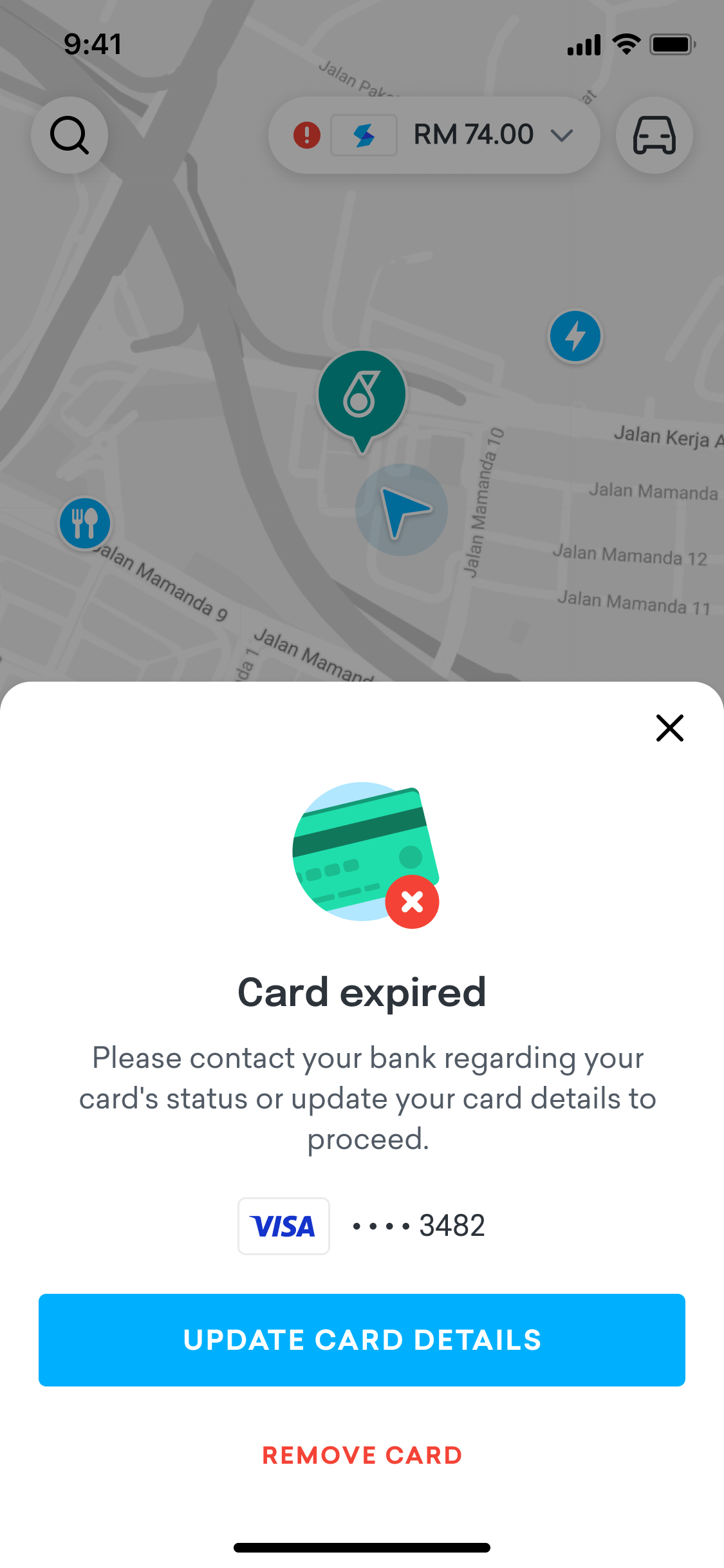Screen dimensions: 724x1568
Task: Remove the expired Visa card
Action: [x=362, y=1455]
